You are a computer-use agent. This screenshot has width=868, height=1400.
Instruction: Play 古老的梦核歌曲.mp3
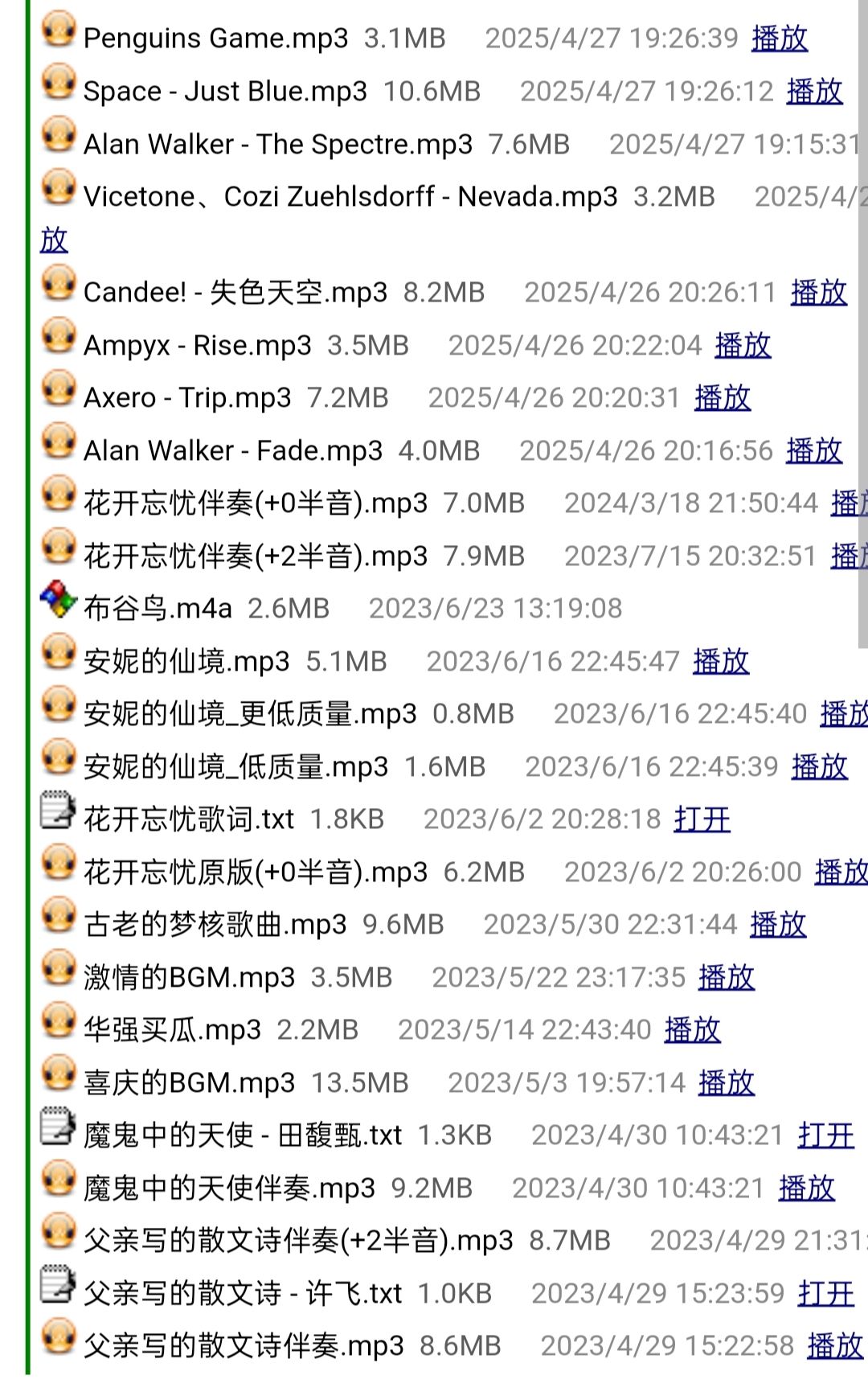point(777,924)
